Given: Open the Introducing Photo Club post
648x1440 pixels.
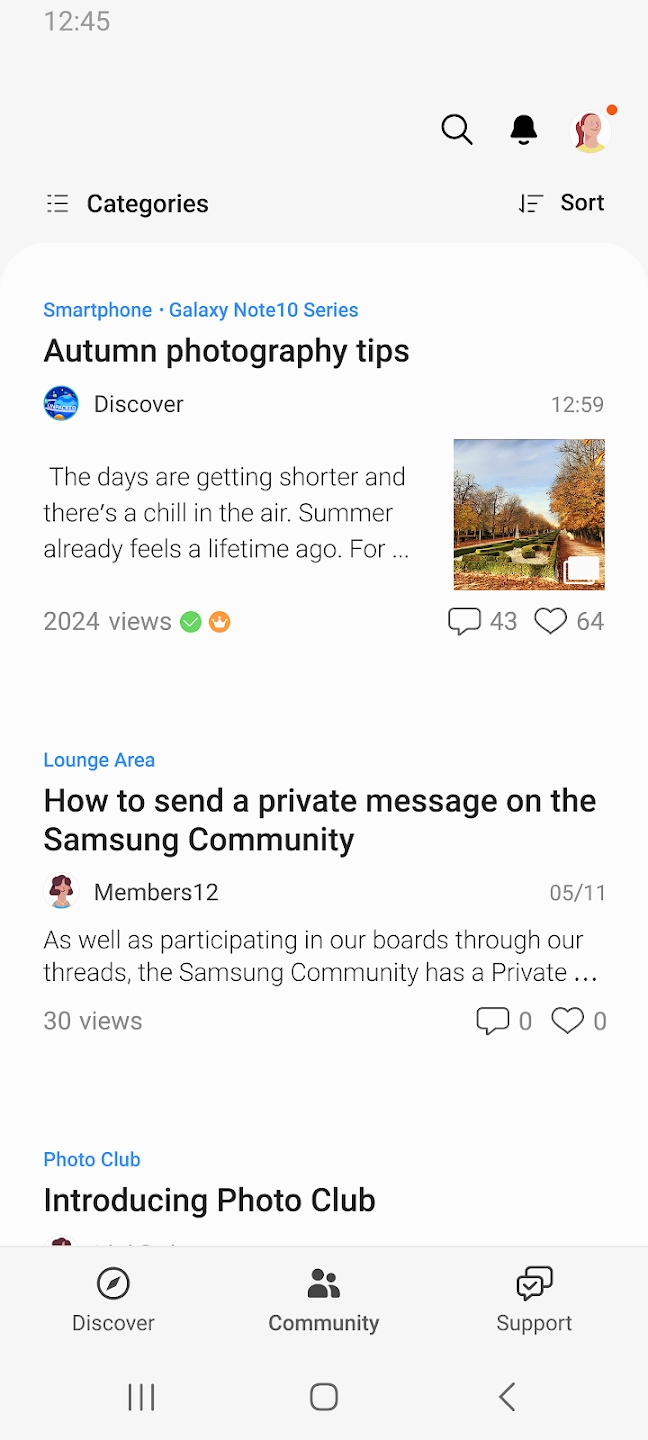Looking at the screenshot, I should tap(209, 1200).
